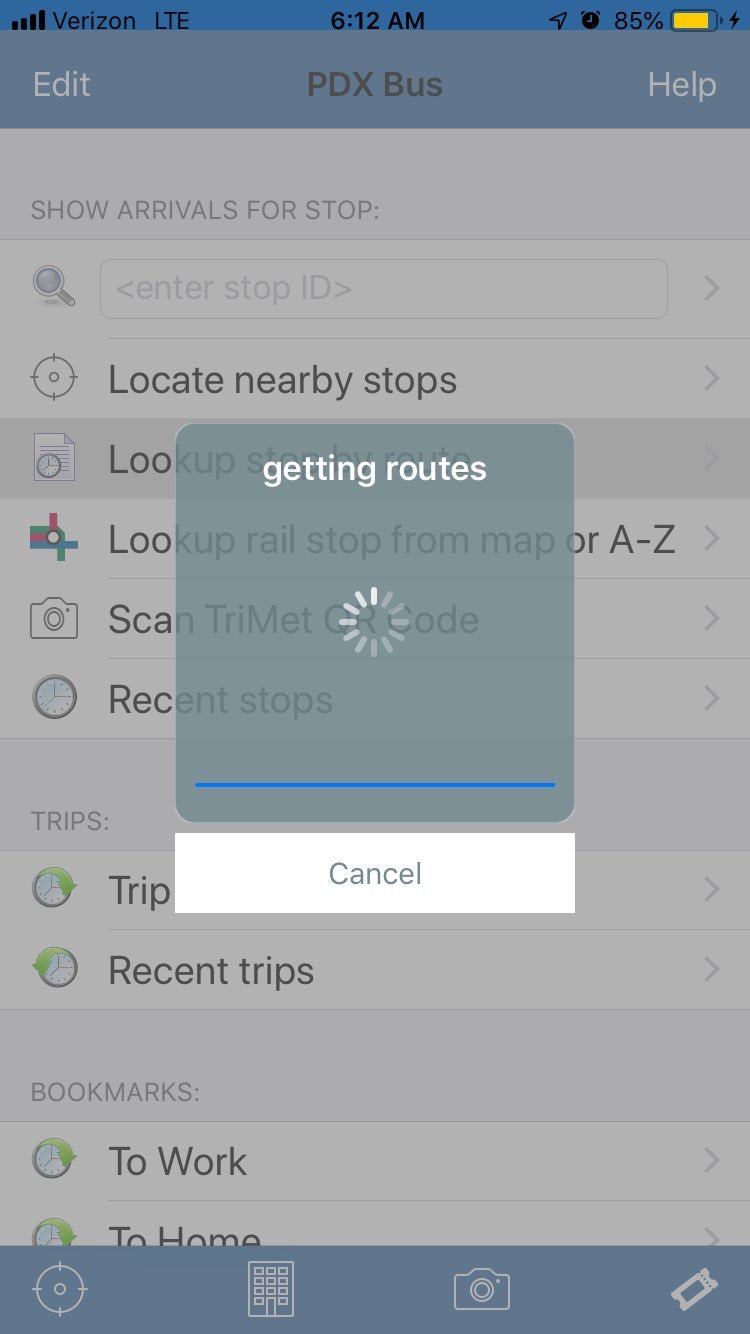Open the camera scanner in toolbar
750x1334 pixels.
[x=482, y=1290]
